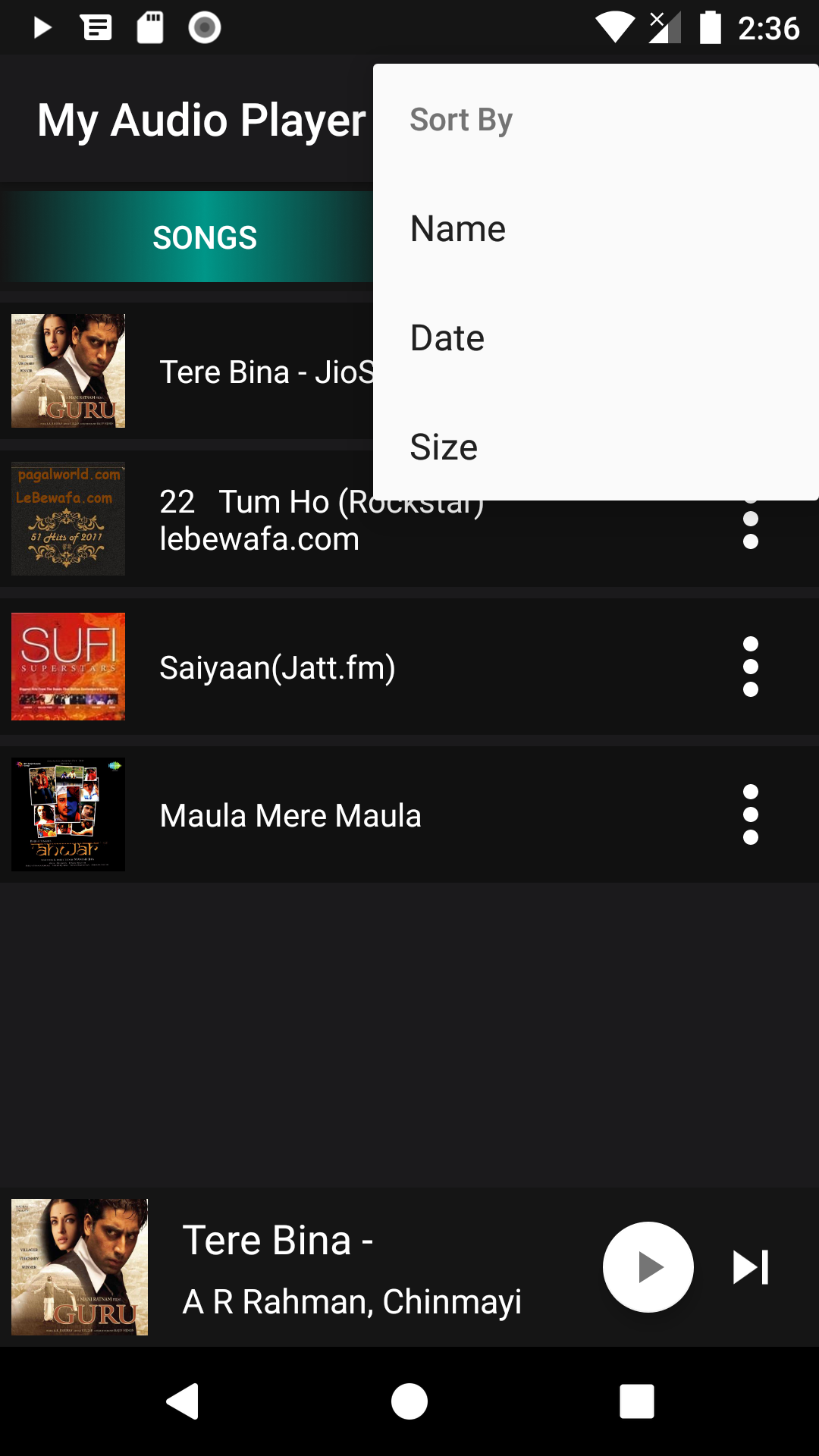Sort the songs by Name

[457, 228]
